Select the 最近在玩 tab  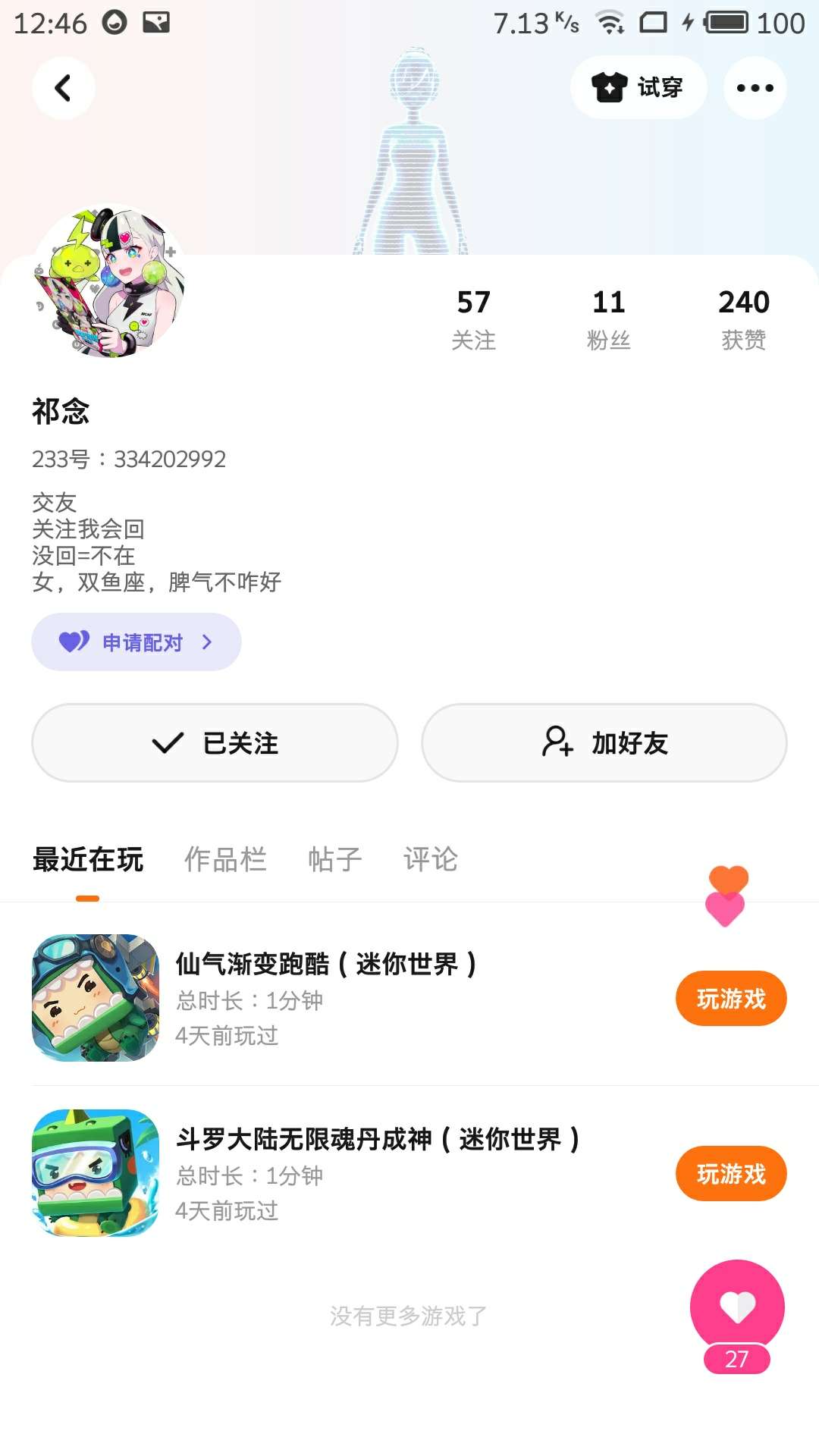88,859
